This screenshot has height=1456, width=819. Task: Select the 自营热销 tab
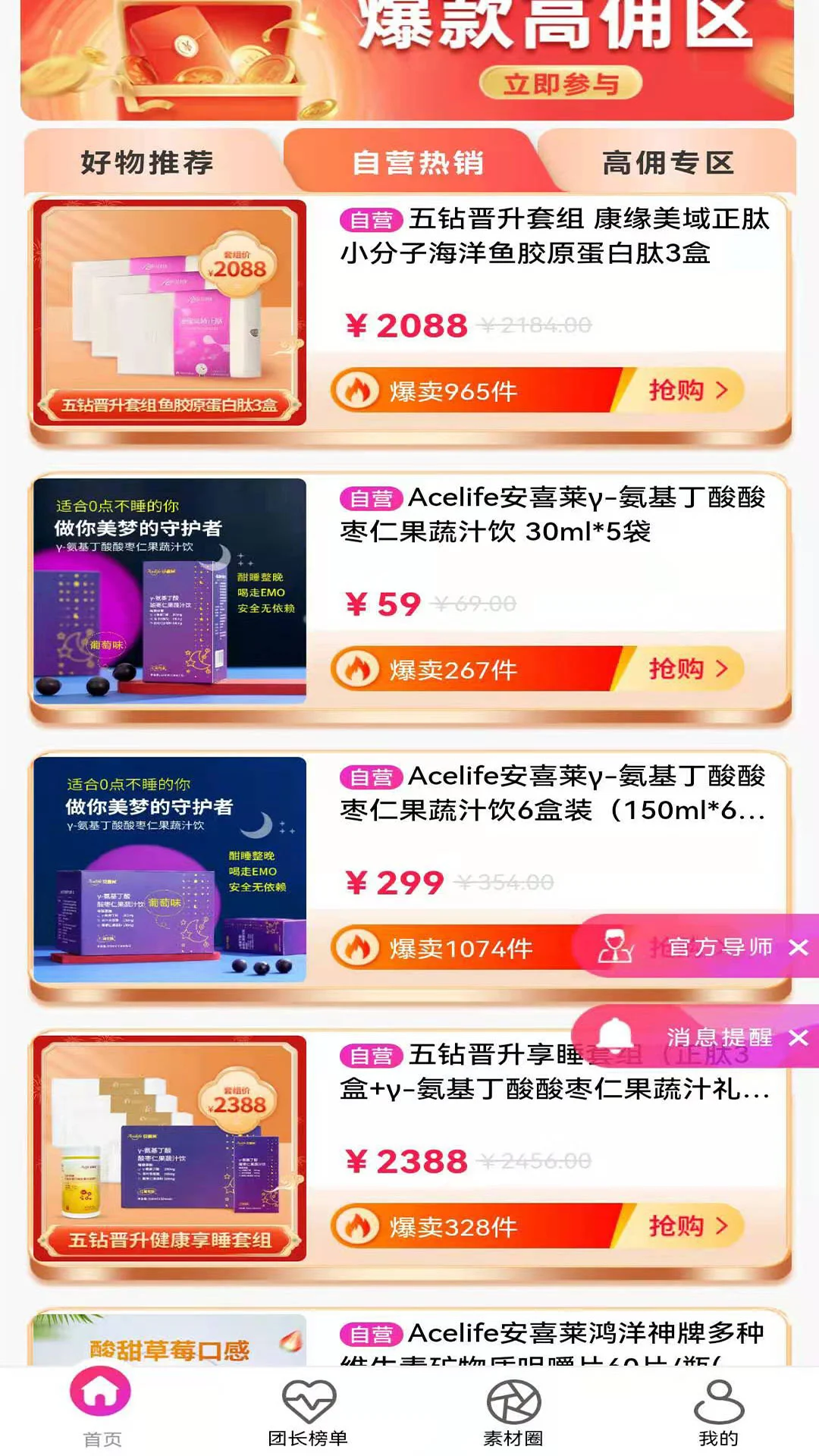[x=418, y=162]
